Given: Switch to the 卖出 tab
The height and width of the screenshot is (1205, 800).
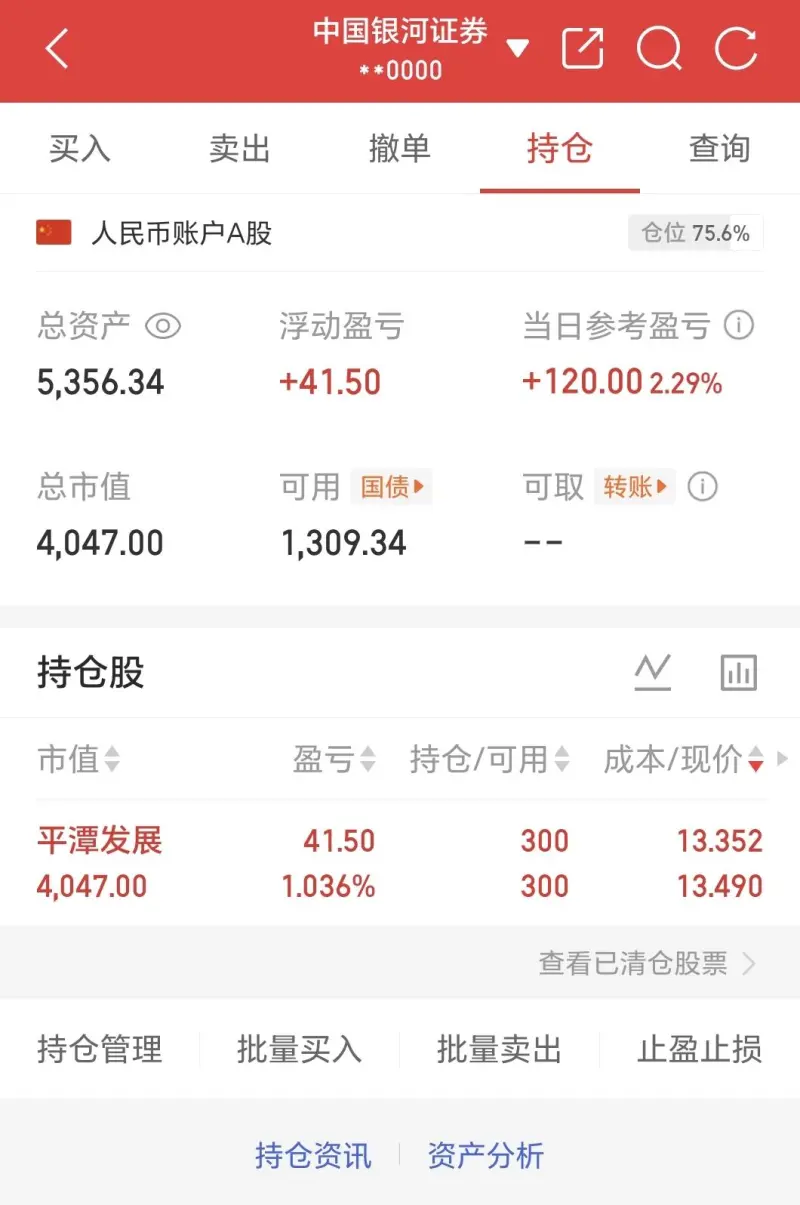Looking at the screenshot, I should point(240,149).
